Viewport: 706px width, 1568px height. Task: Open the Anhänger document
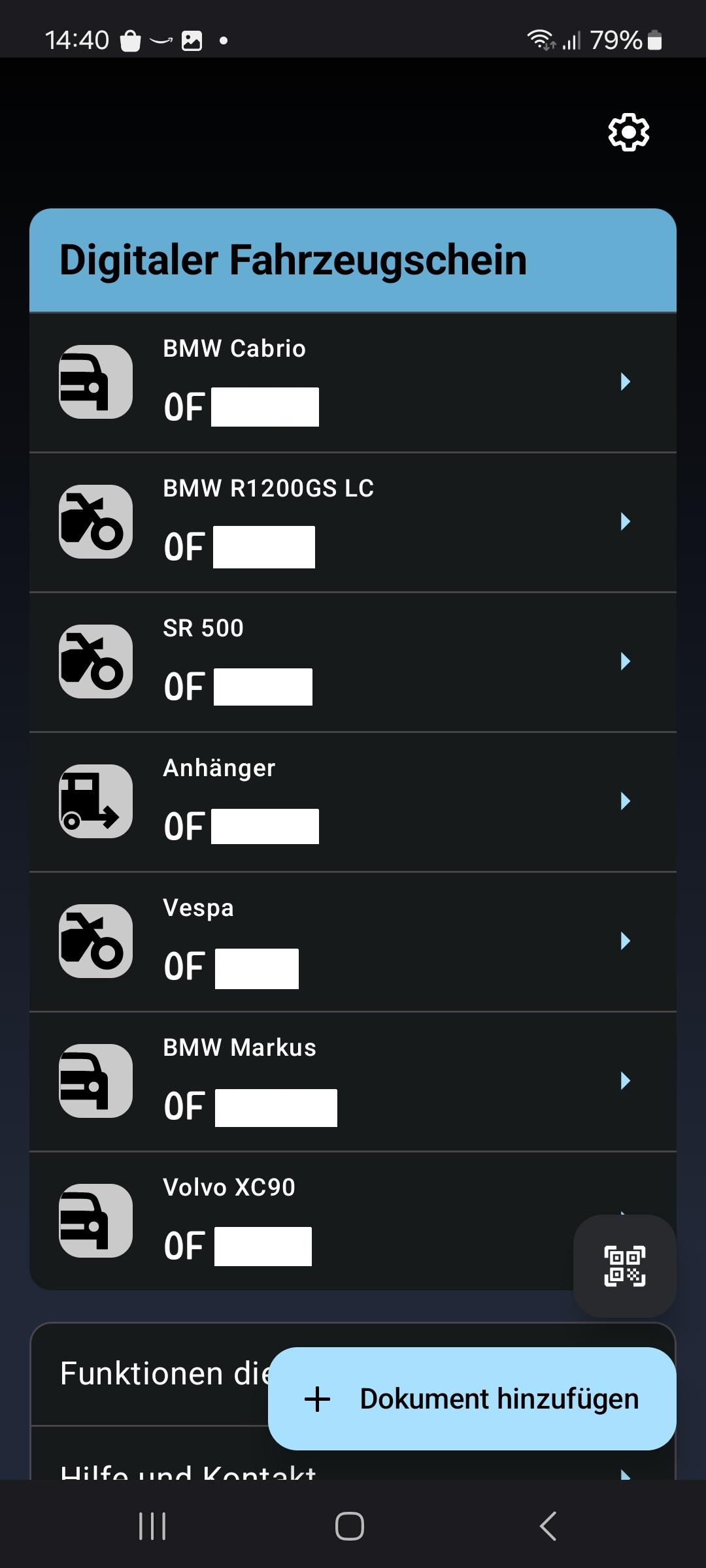(353, 802)
